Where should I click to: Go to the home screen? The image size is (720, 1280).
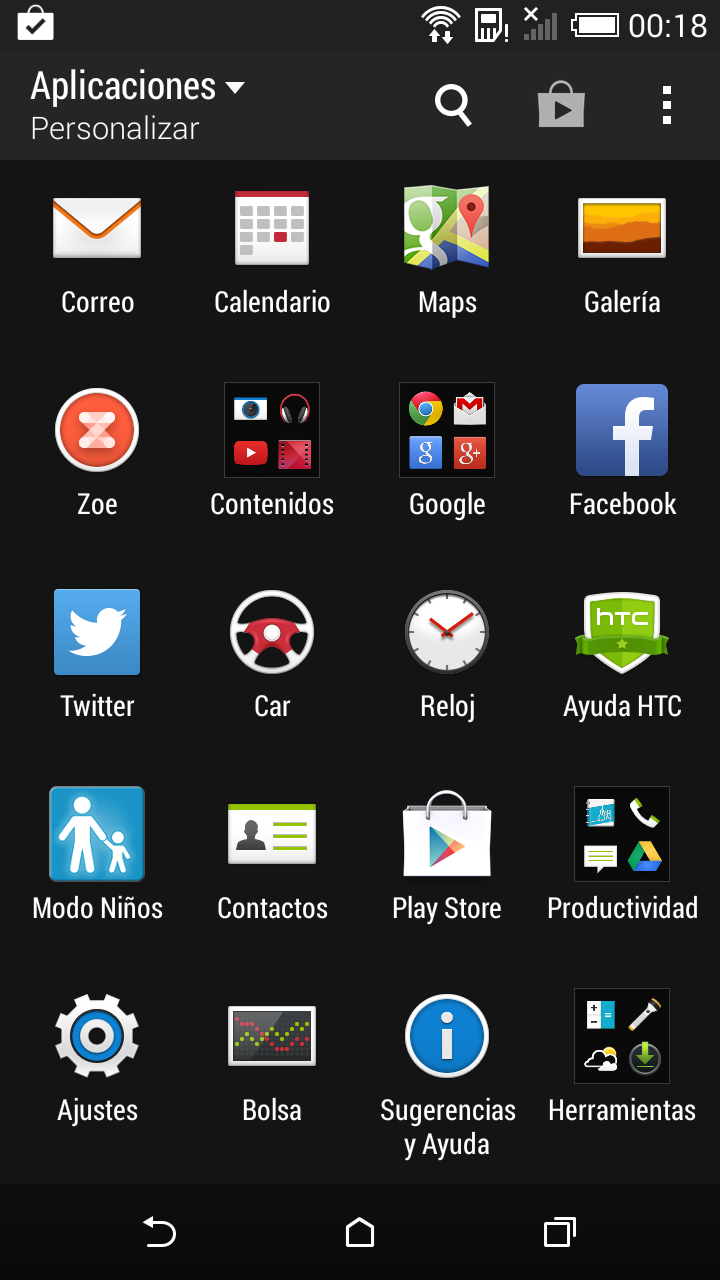[360, 1232]
